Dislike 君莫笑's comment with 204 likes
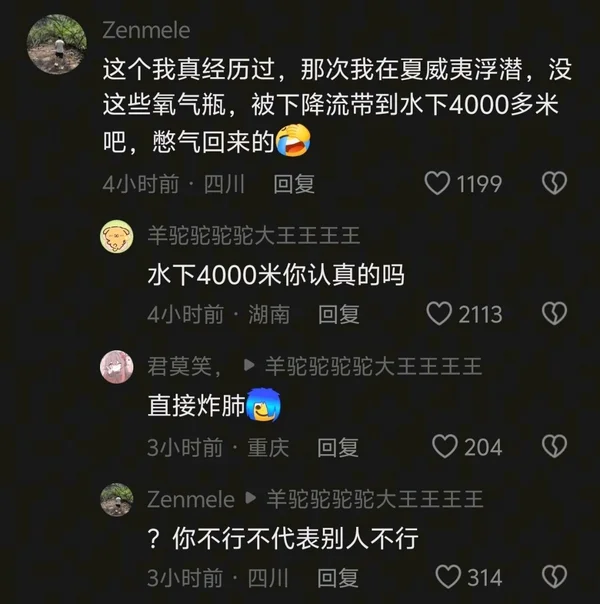 (554, 446)
